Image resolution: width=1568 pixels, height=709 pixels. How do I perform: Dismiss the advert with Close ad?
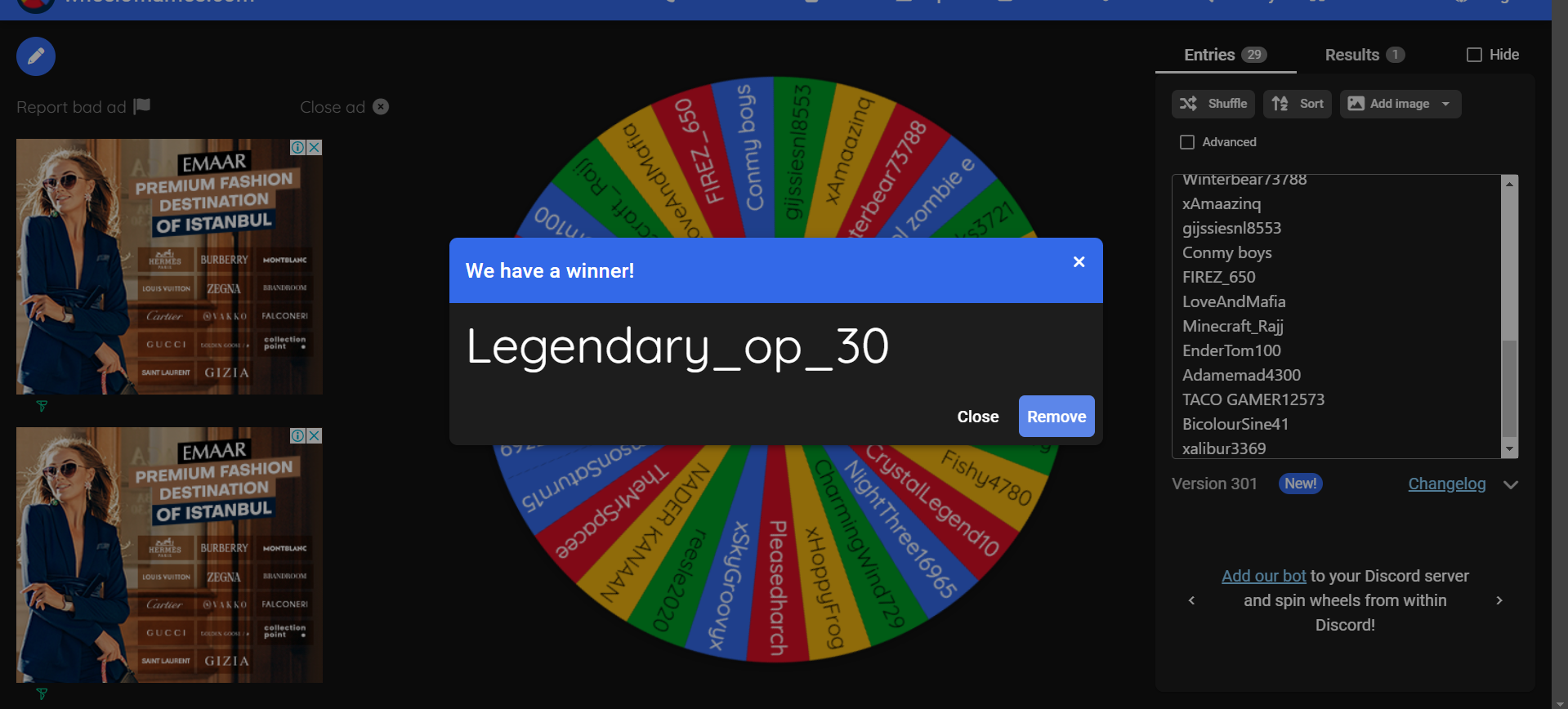344,107
